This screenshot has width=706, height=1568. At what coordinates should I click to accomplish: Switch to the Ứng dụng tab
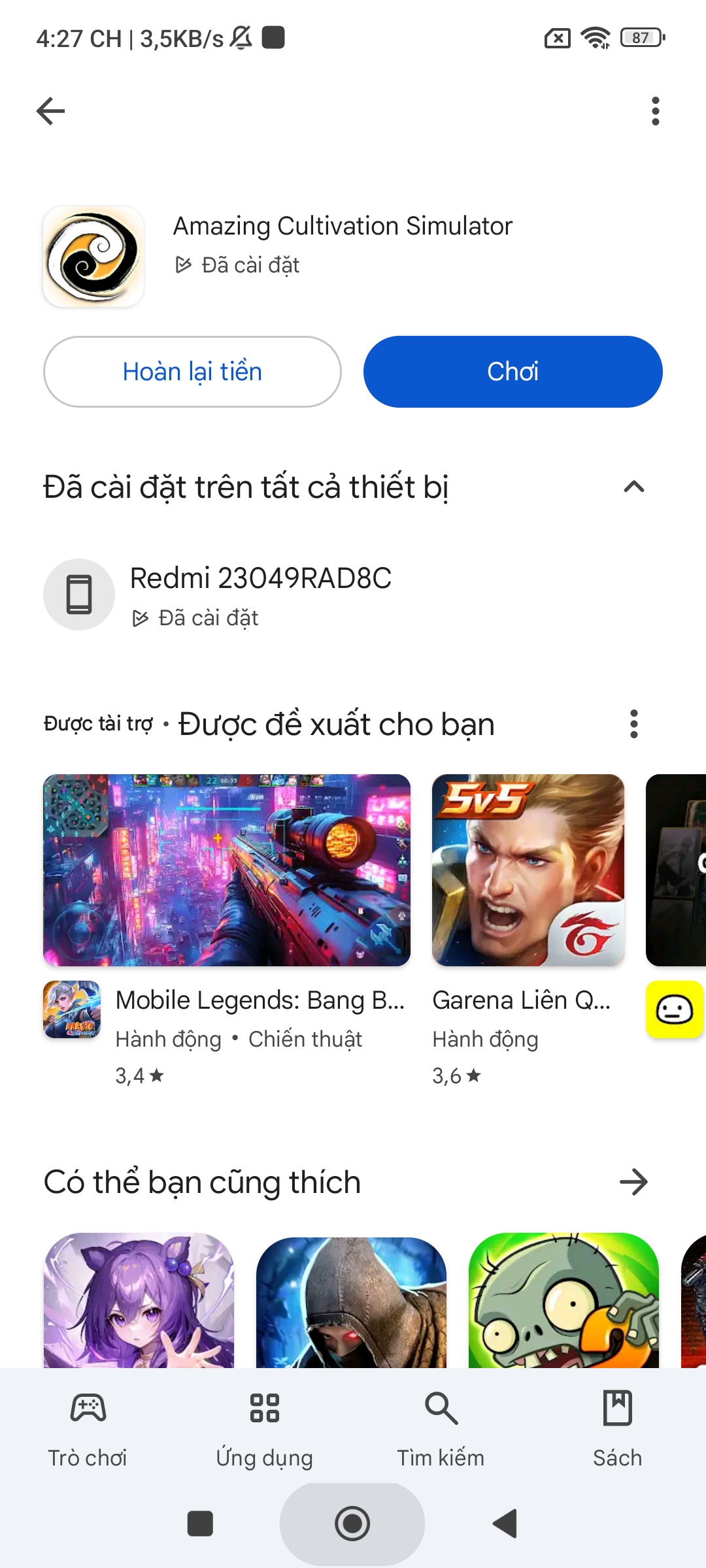tap(264, 1428)
